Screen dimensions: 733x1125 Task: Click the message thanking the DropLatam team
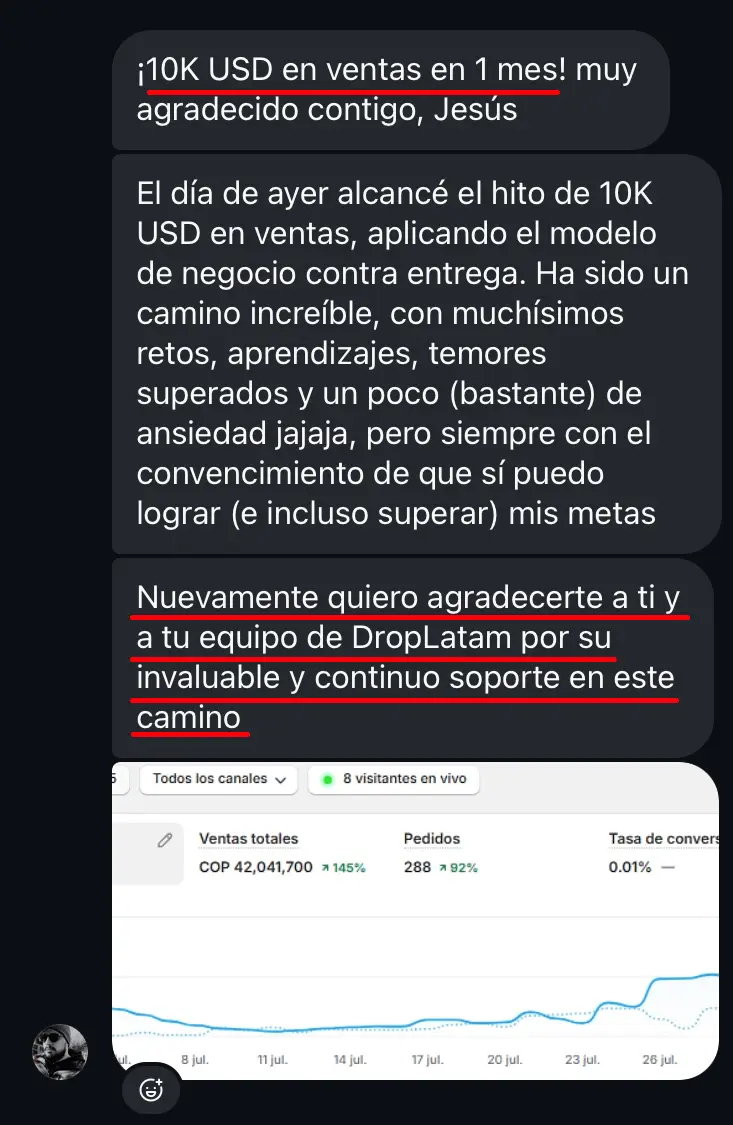tap(410, 657)
